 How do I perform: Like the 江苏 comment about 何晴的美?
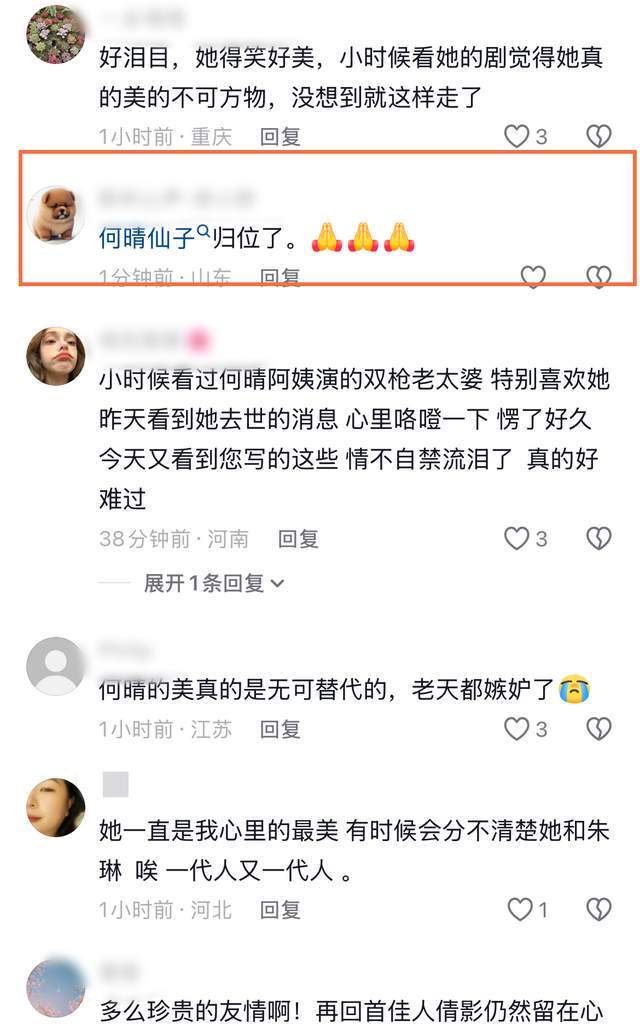[x=517, y=729]
